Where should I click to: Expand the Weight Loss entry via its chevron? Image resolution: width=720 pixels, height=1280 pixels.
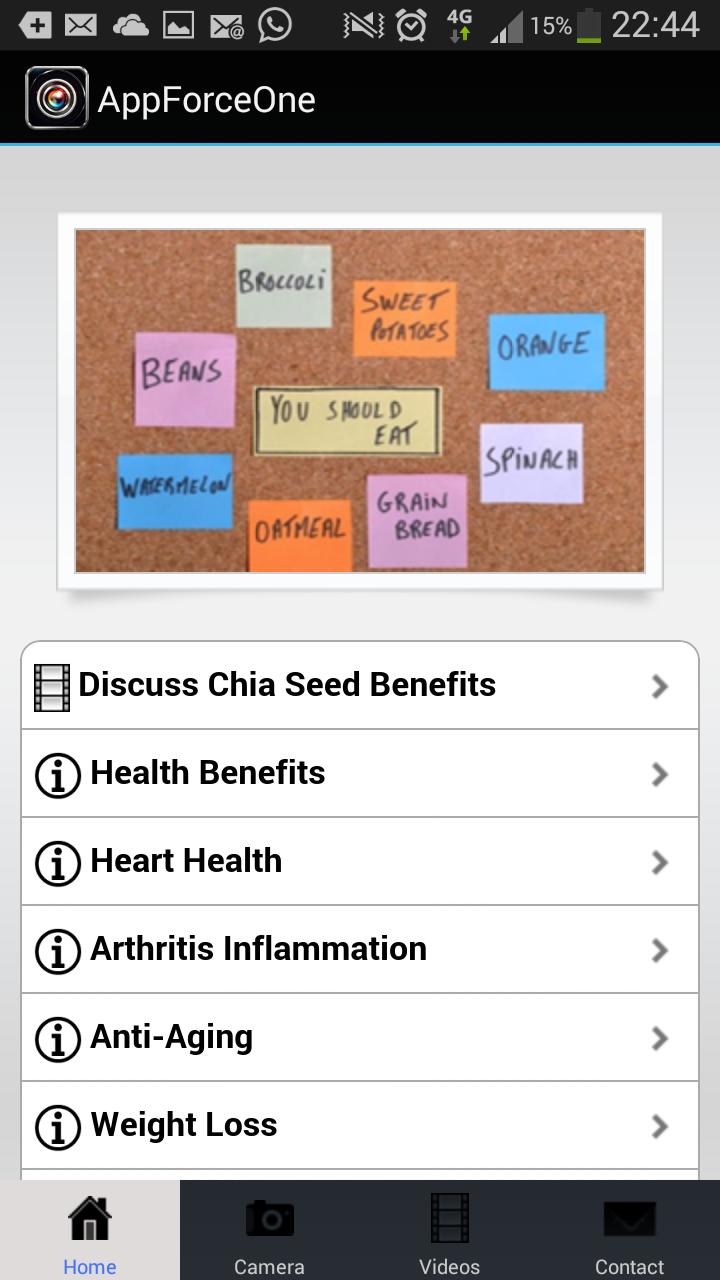pos(659,1126)
